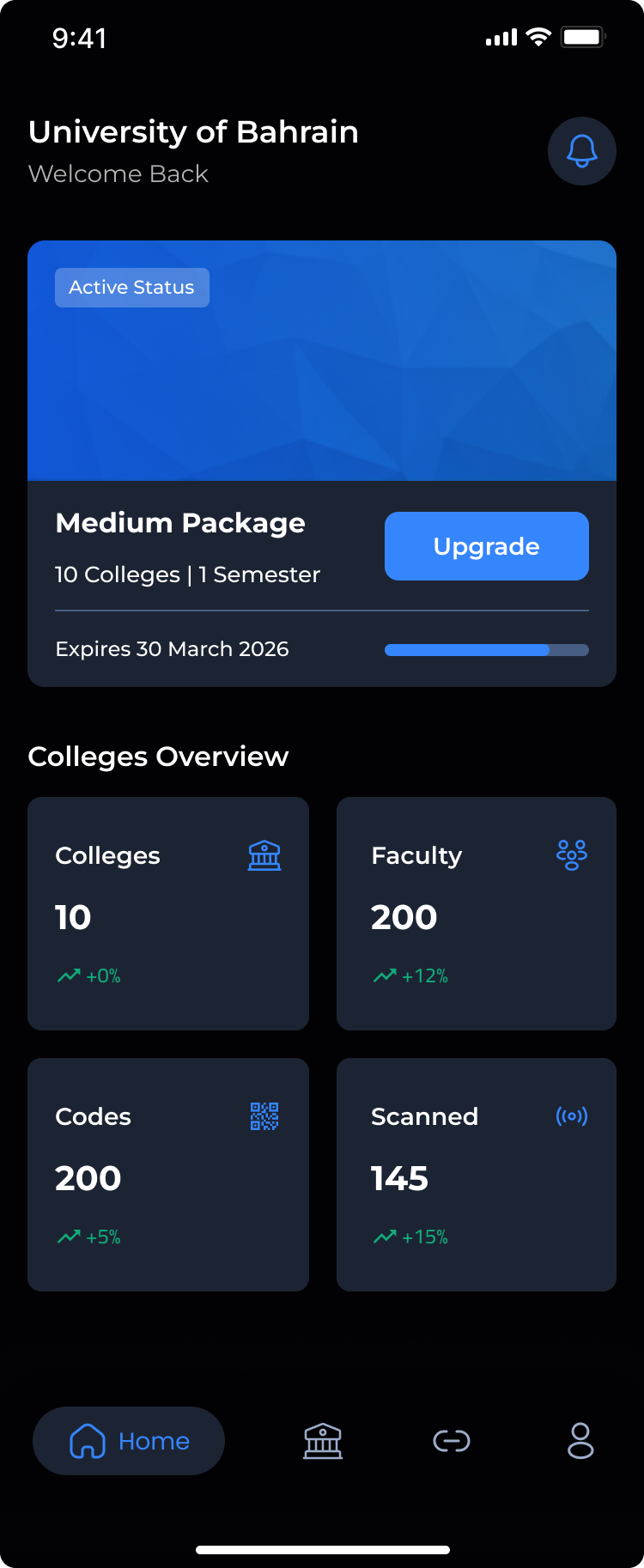The height and width of the screenshot is (1568, 644).
Task: Switch to the Home tab
Action: pos(129,1441)
